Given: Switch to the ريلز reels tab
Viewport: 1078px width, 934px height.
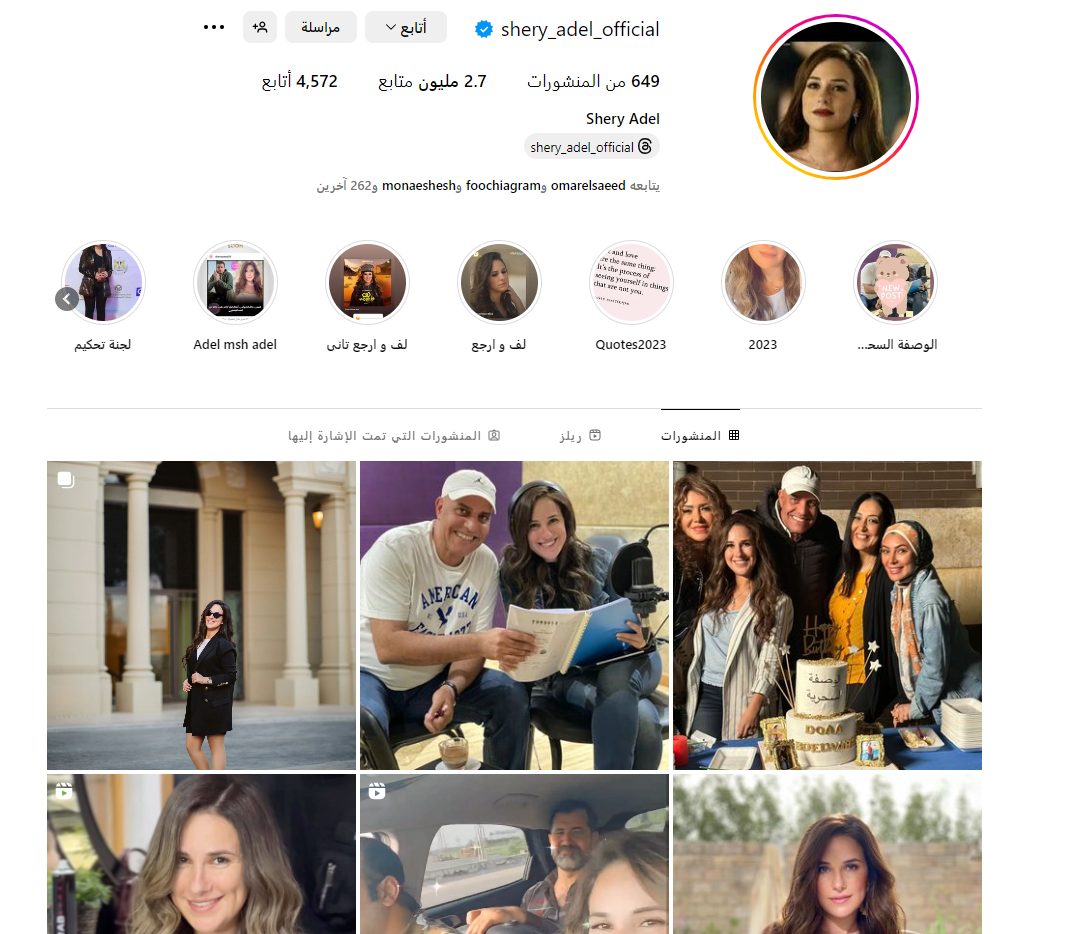Looking at the screenshot, I should 580,436.
